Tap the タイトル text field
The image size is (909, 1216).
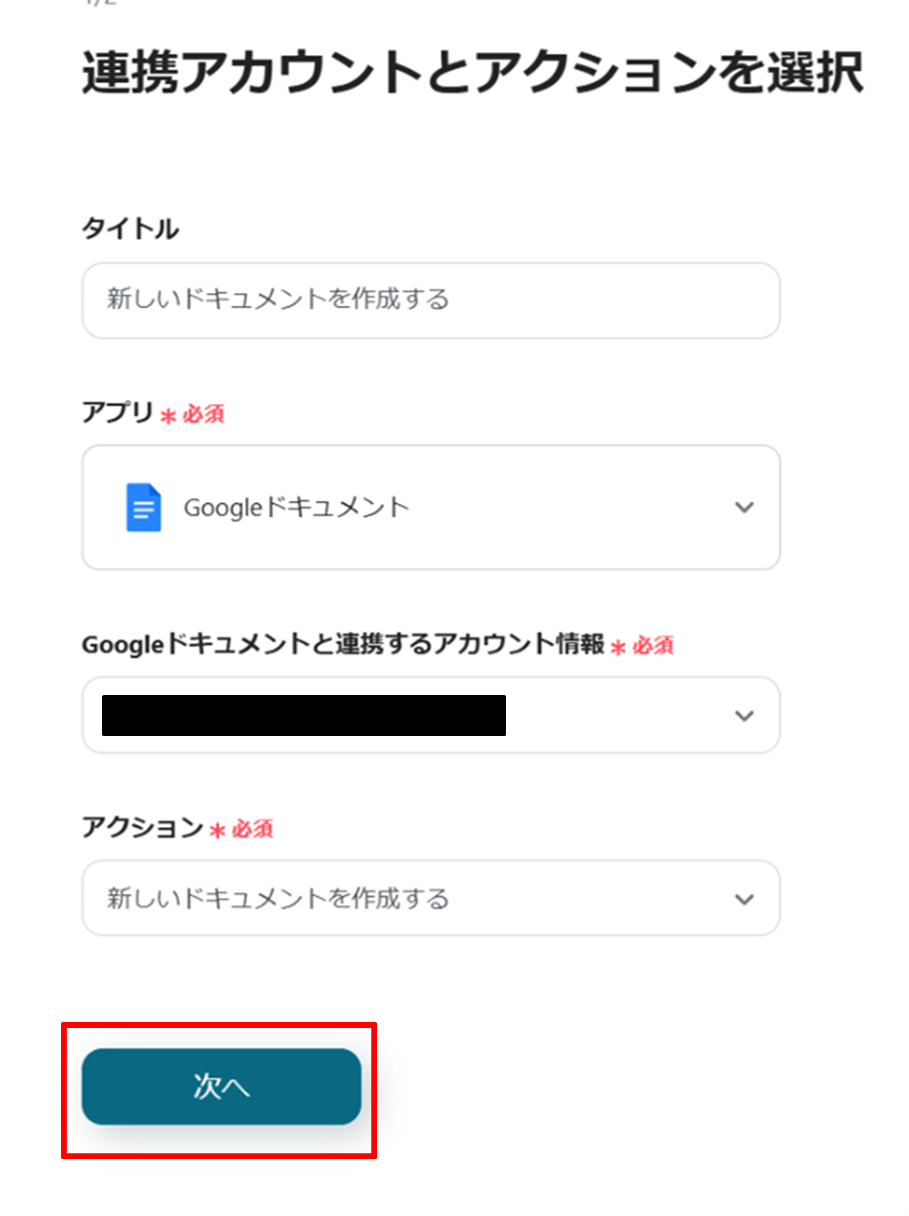[x=430, y=300]
